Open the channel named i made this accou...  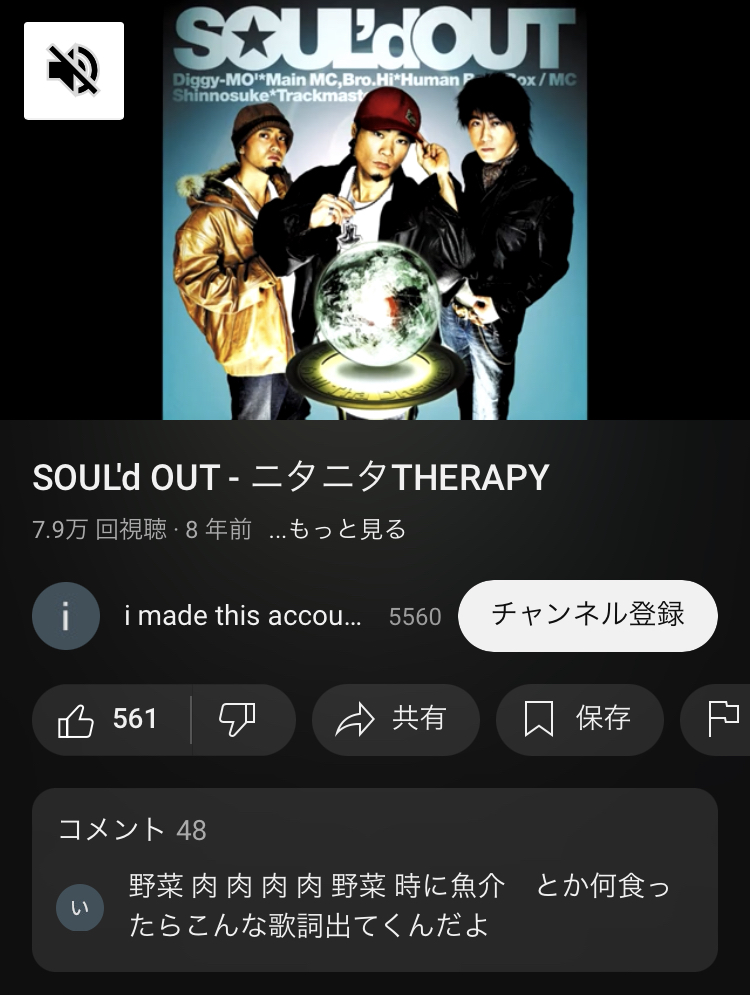[243, 616]
